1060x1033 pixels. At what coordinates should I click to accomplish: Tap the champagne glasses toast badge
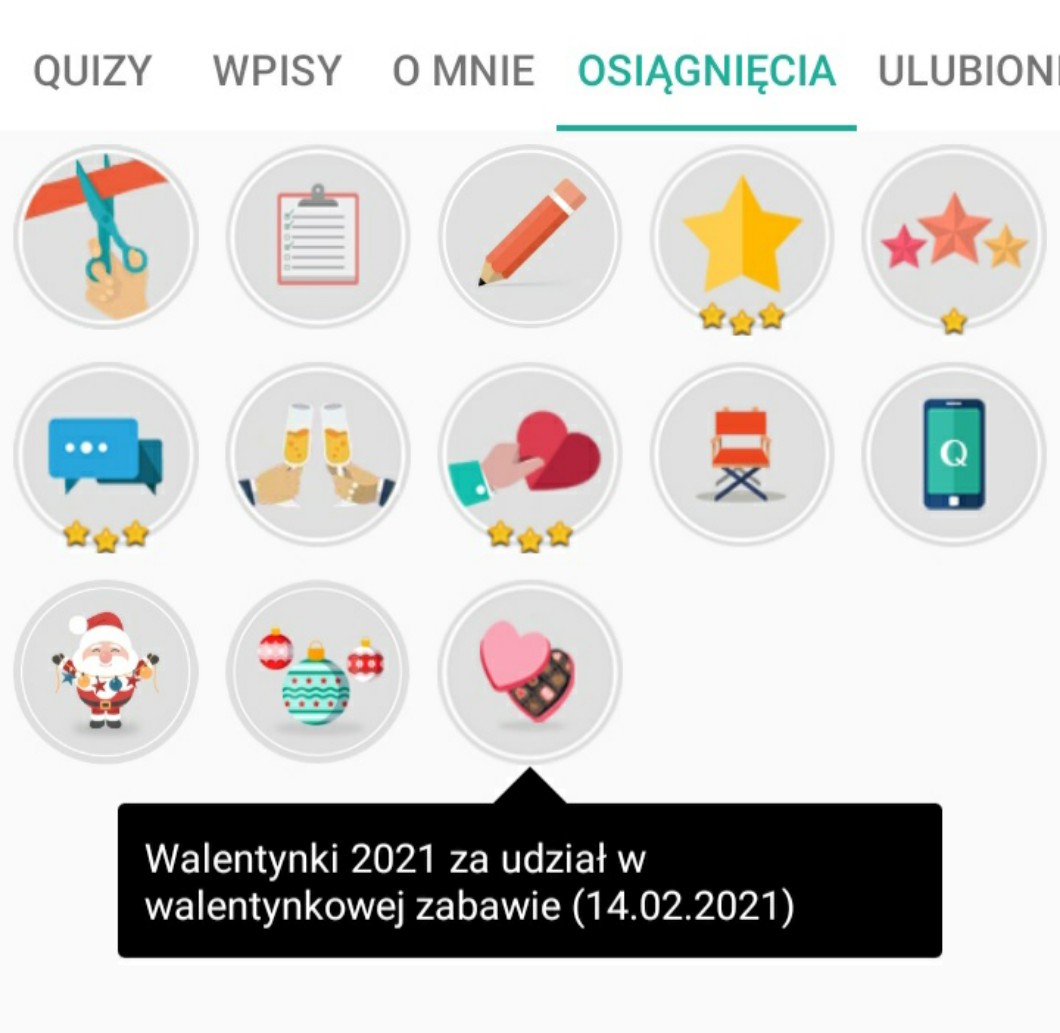[318, 454]
